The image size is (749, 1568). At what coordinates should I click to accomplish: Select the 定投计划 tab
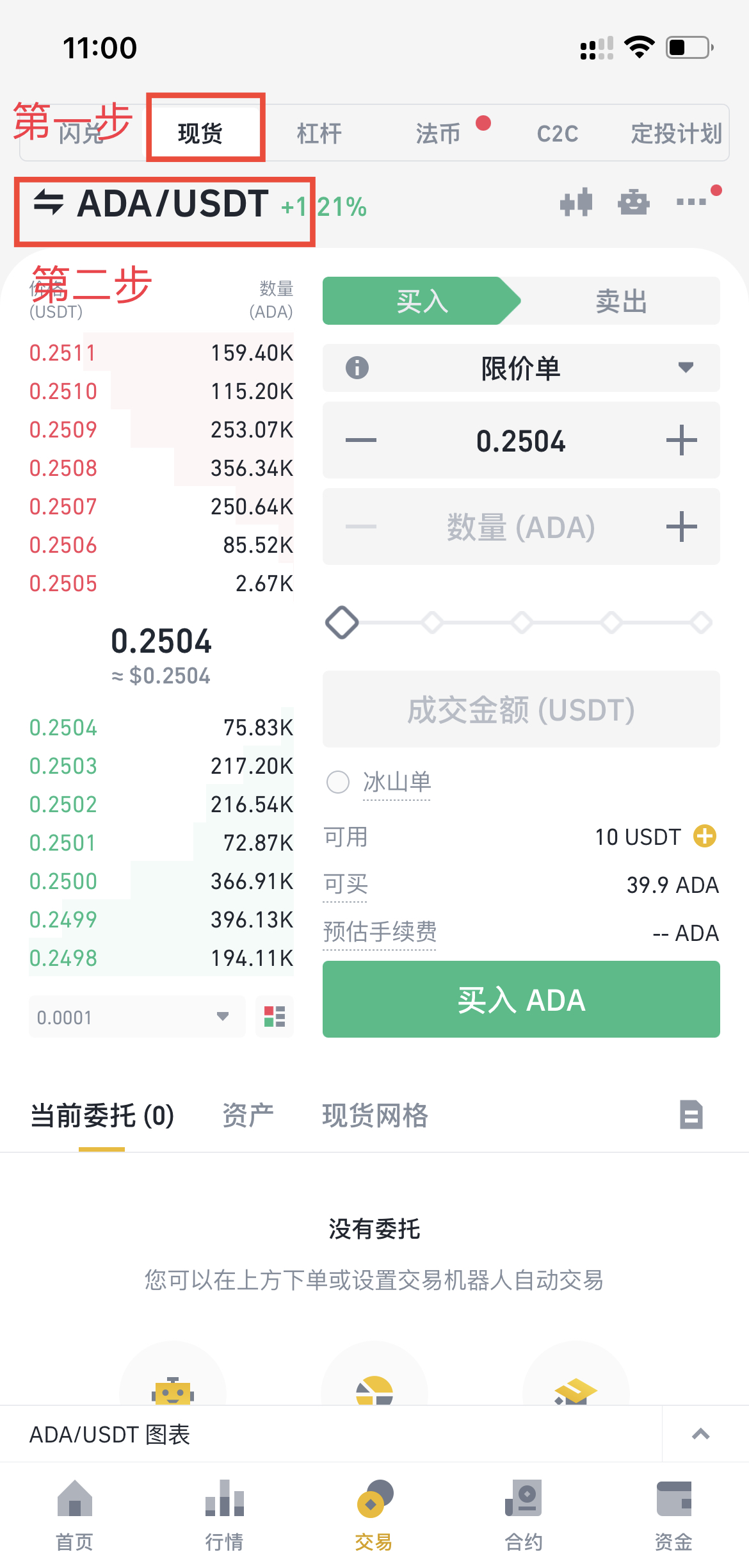click(676, 133)
